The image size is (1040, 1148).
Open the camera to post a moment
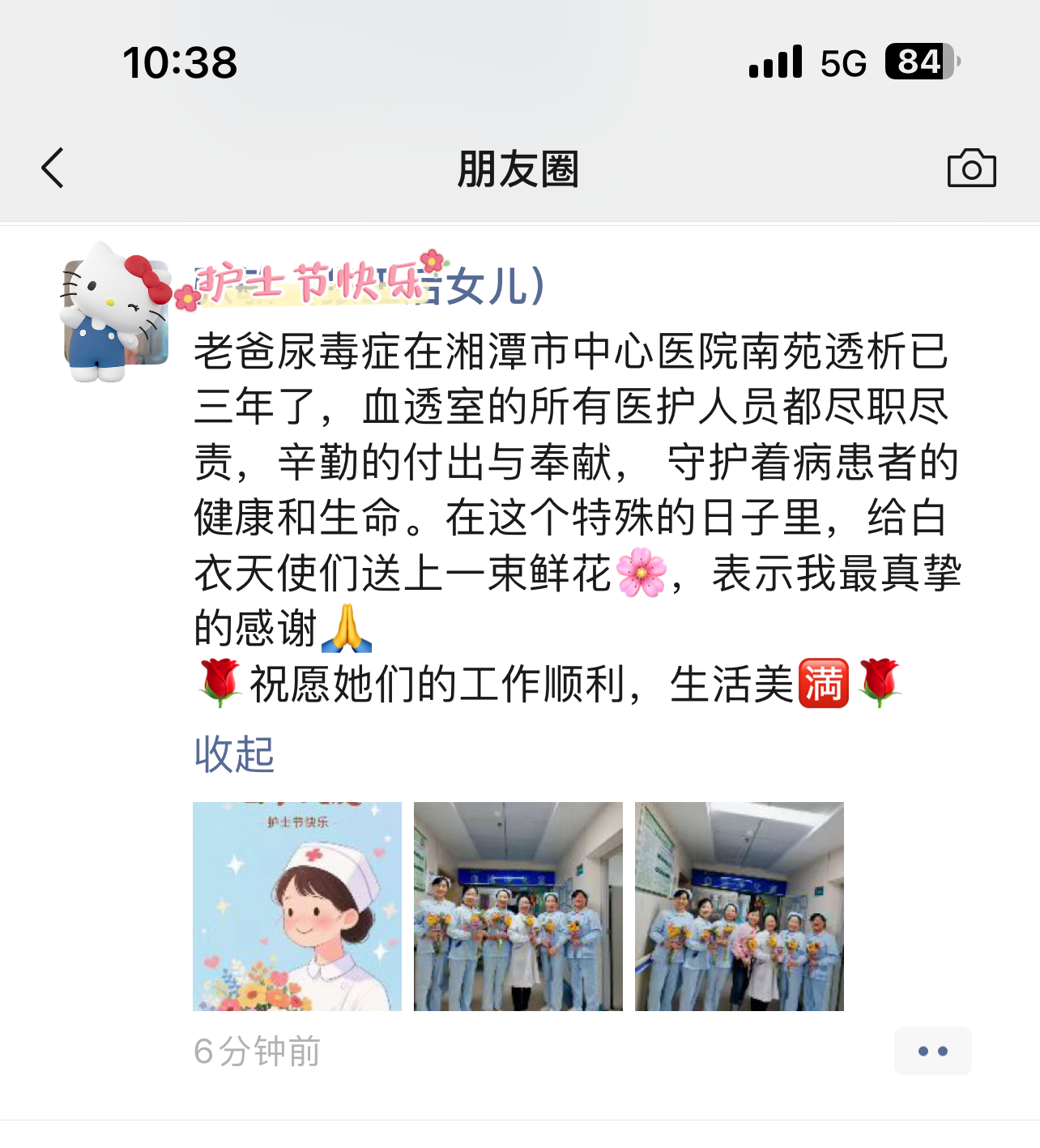971,169
